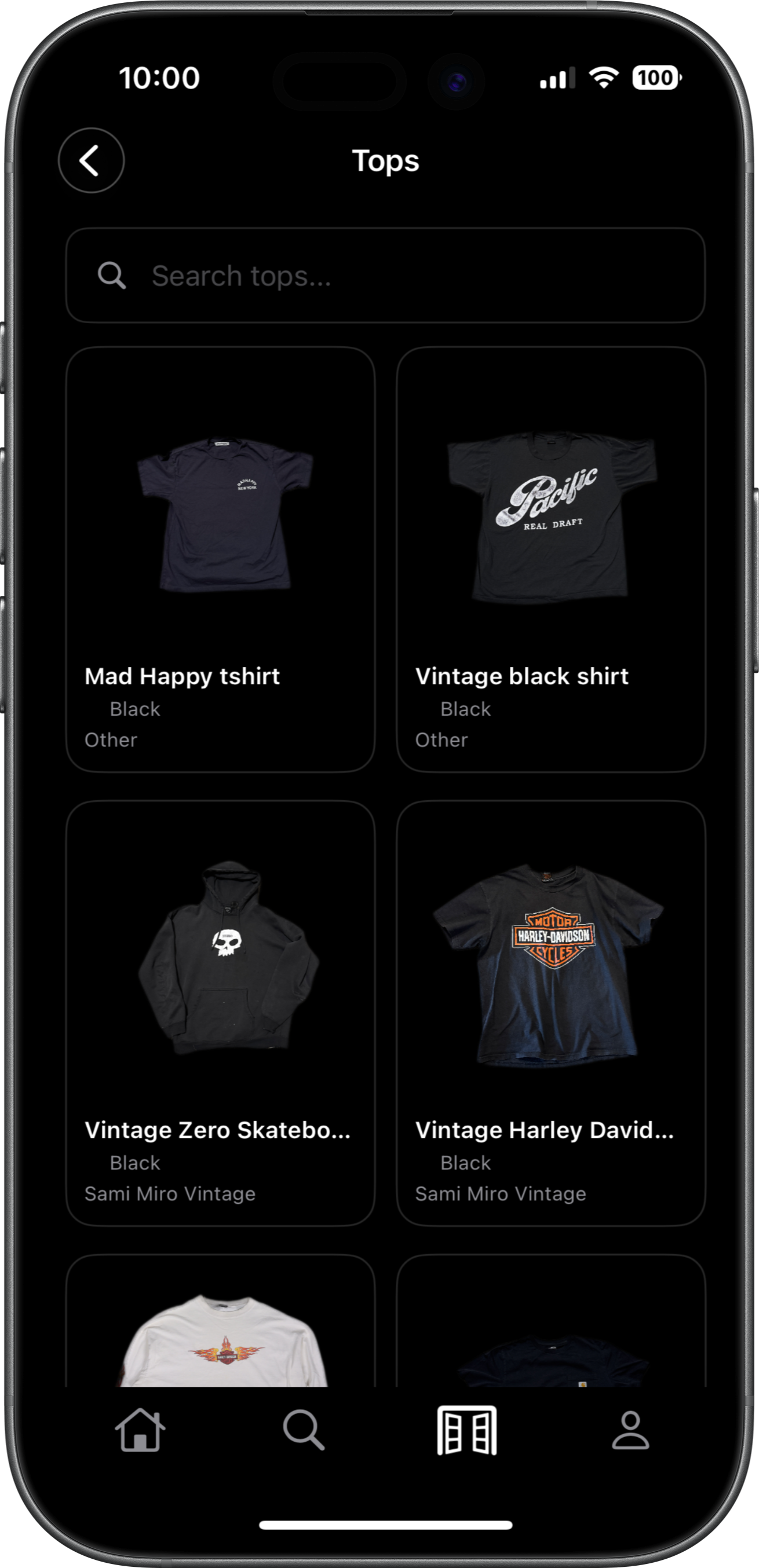Tap the battery indicator showing 100
This screenshot has width=759, height=1568.
[x=656, y=78]
